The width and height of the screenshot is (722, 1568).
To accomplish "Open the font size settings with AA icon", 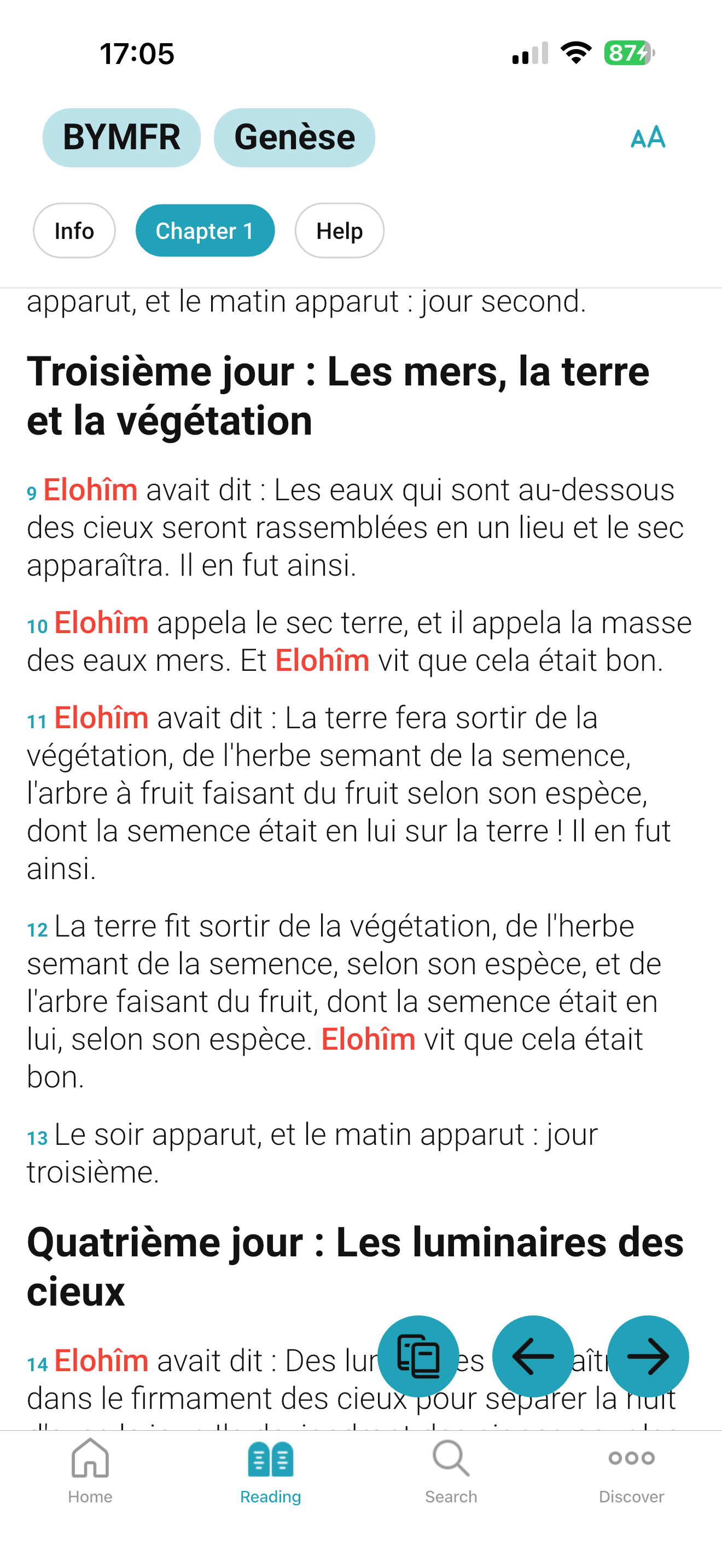I will [647, 138].
